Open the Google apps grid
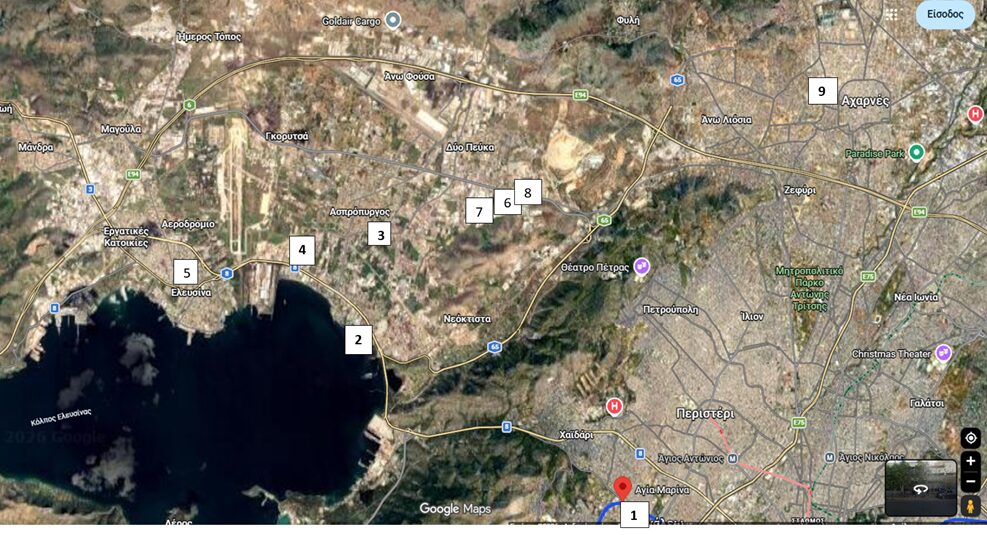987x535 pixels. [x=891, y=14]
